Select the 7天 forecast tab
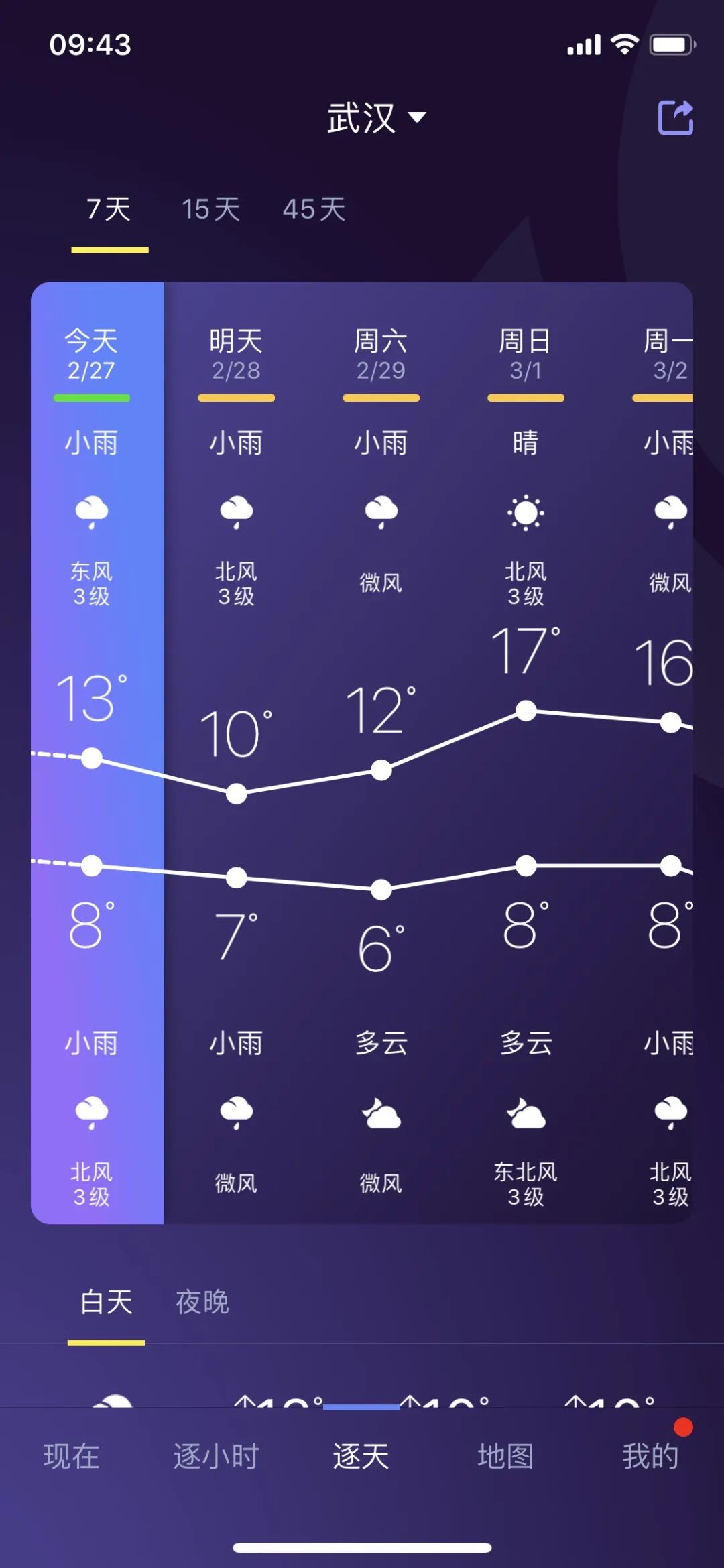The width and height of the screenshot is (724, 1568). [x=109, y=210]
